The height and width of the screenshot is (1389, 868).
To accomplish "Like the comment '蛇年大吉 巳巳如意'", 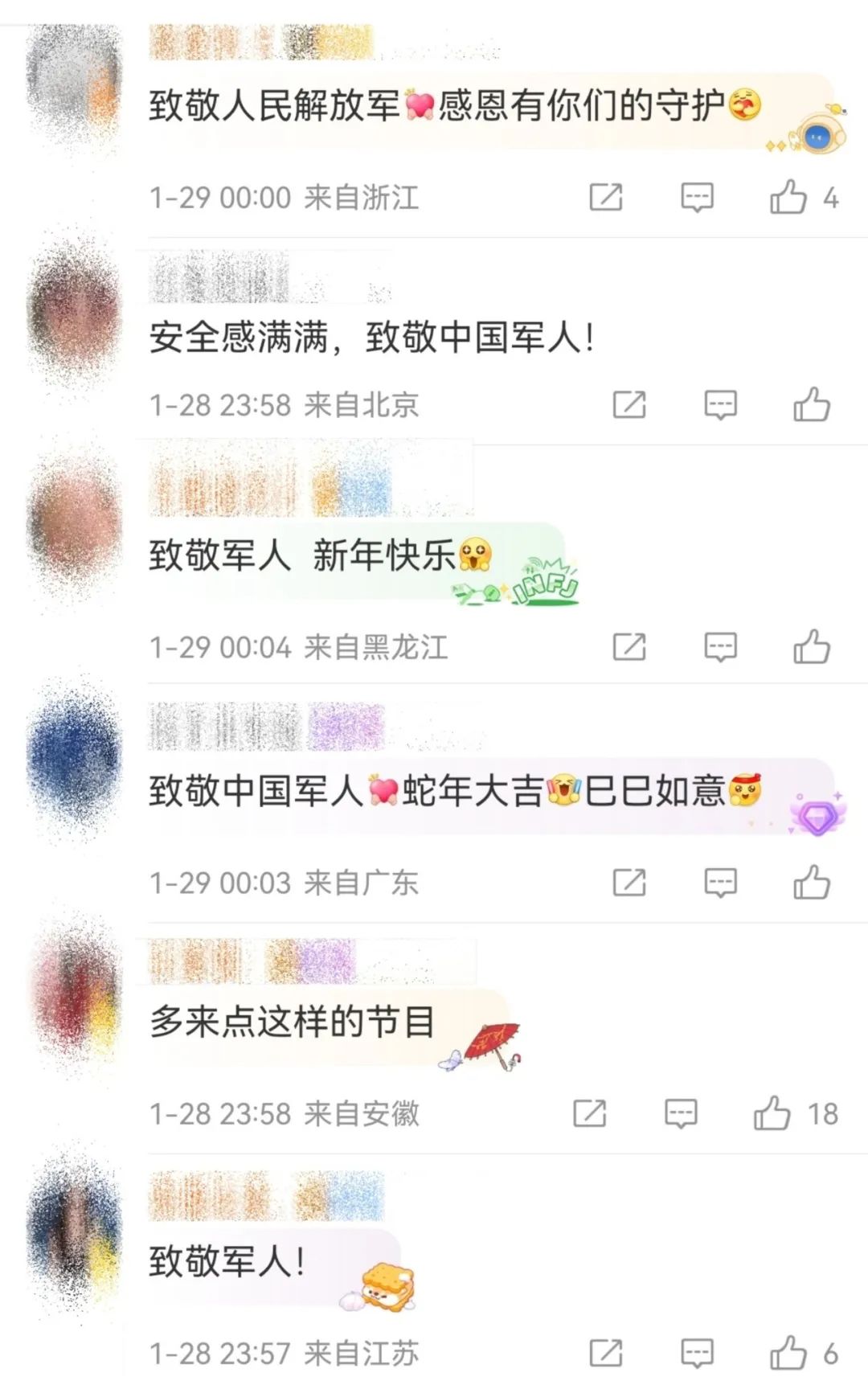I will [x=812, y=883].
